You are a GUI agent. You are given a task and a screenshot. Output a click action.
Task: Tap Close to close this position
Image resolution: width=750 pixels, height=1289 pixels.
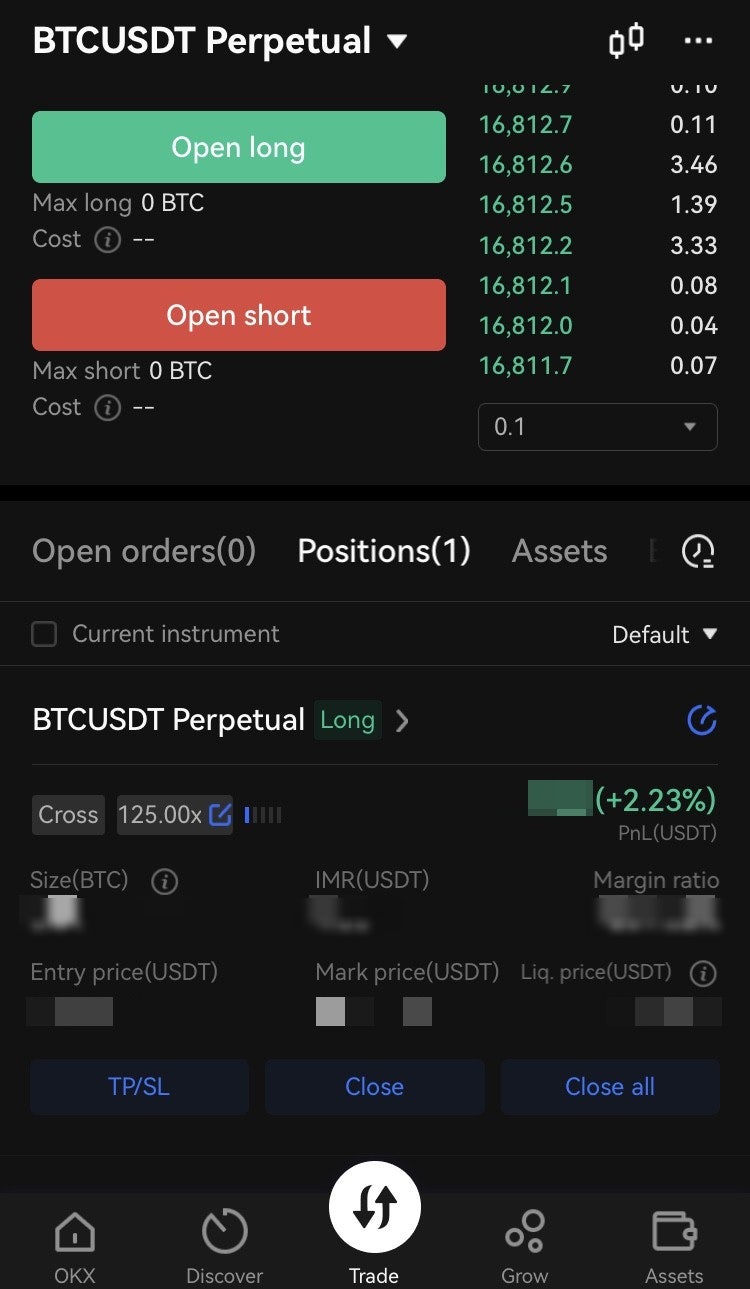[374, 1087]
